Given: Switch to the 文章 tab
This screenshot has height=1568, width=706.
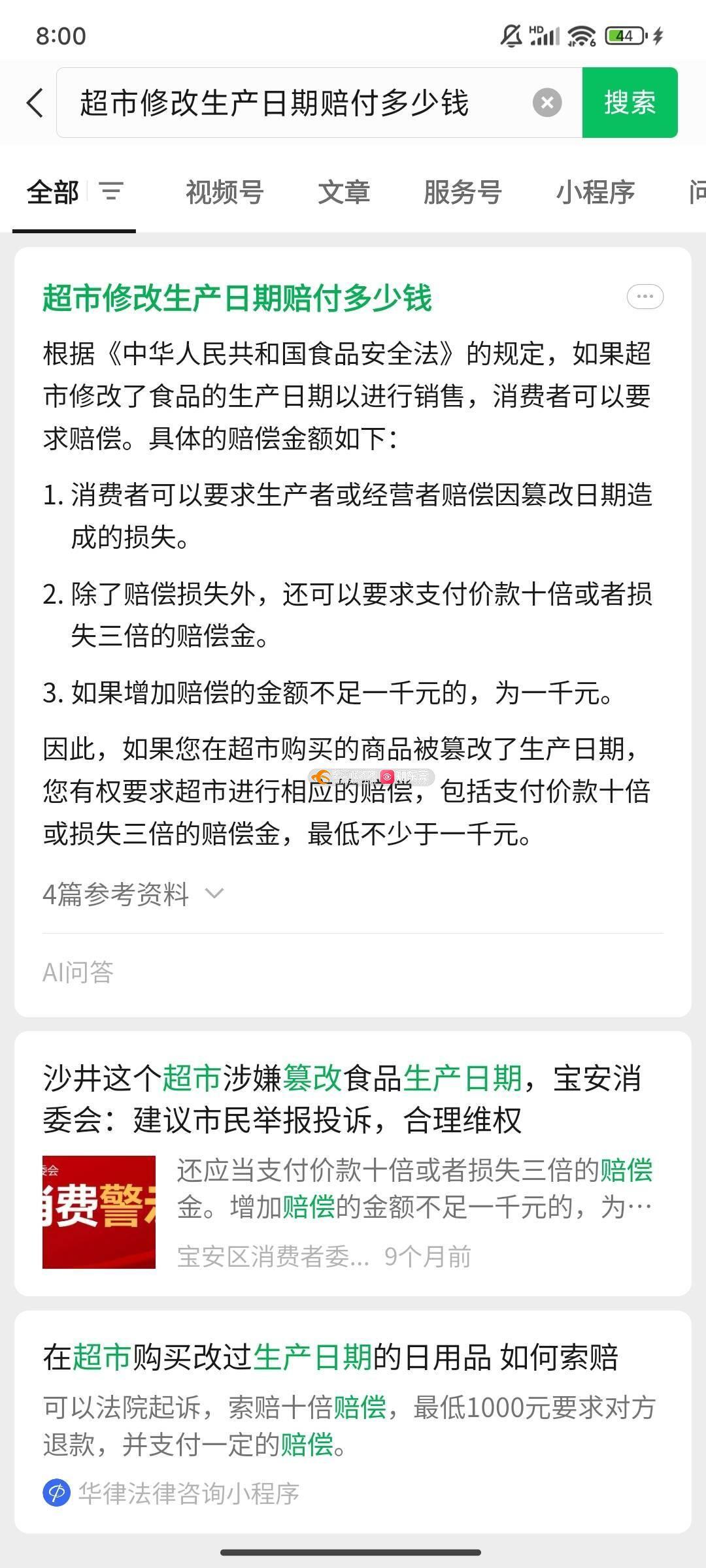Looking at the screenshot, I should click(344, 193).
